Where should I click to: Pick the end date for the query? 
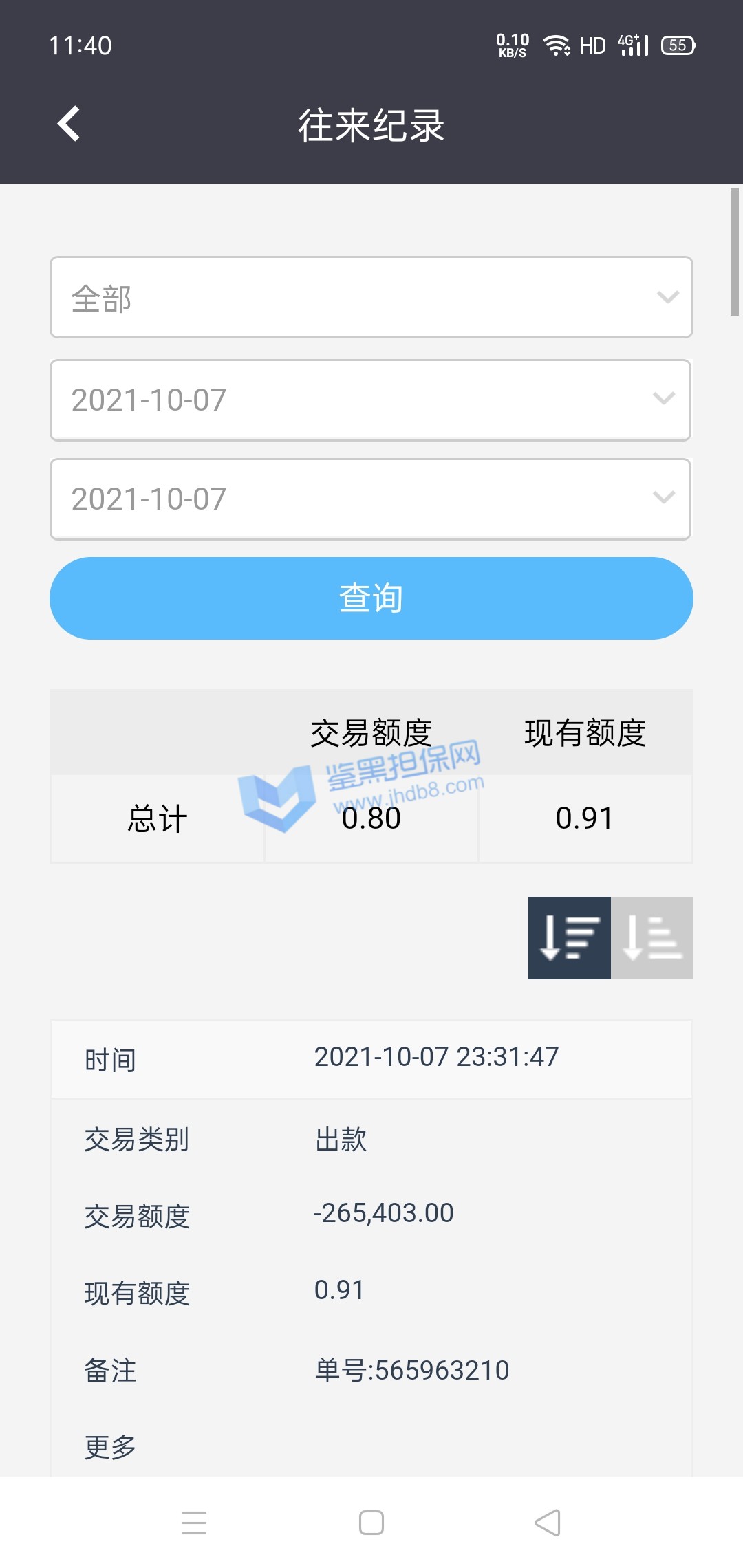click(x=371, y=499)
